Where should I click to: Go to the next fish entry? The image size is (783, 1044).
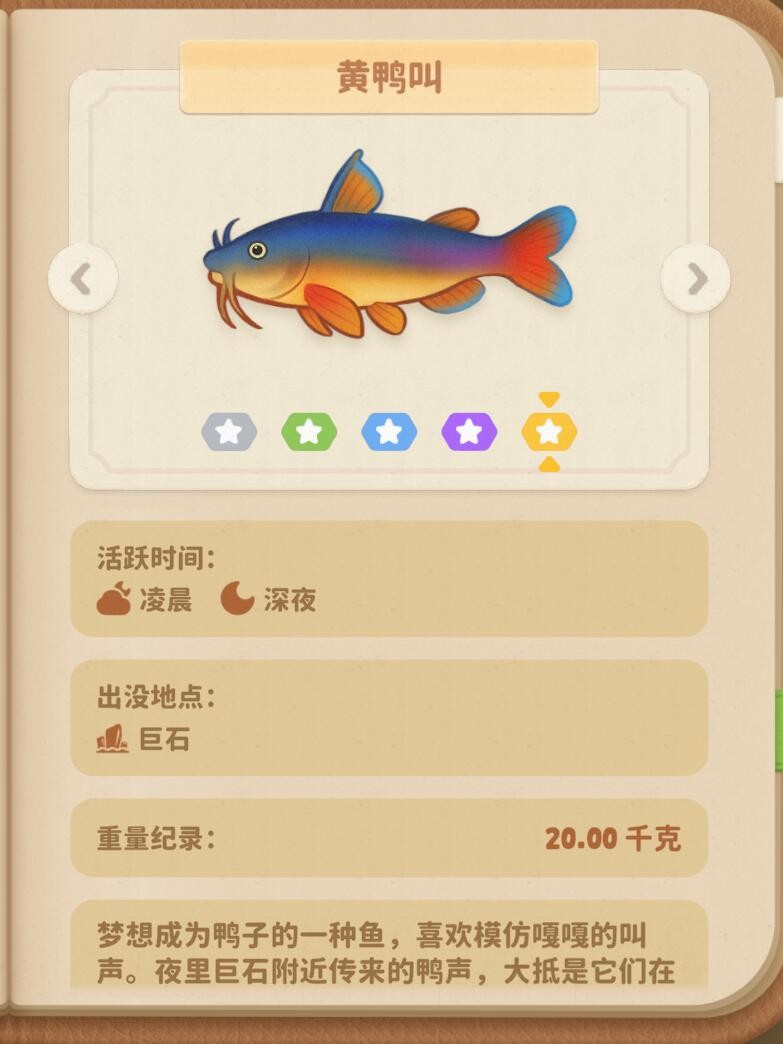click(696, 279)
